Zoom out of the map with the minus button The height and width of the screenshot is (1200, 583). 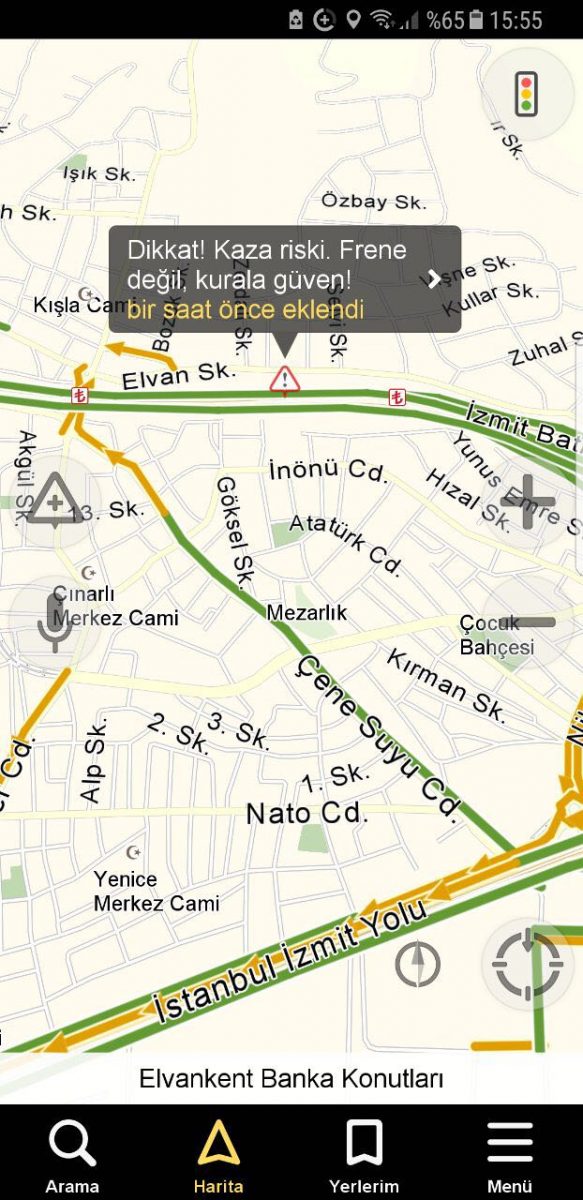(528, 621)
